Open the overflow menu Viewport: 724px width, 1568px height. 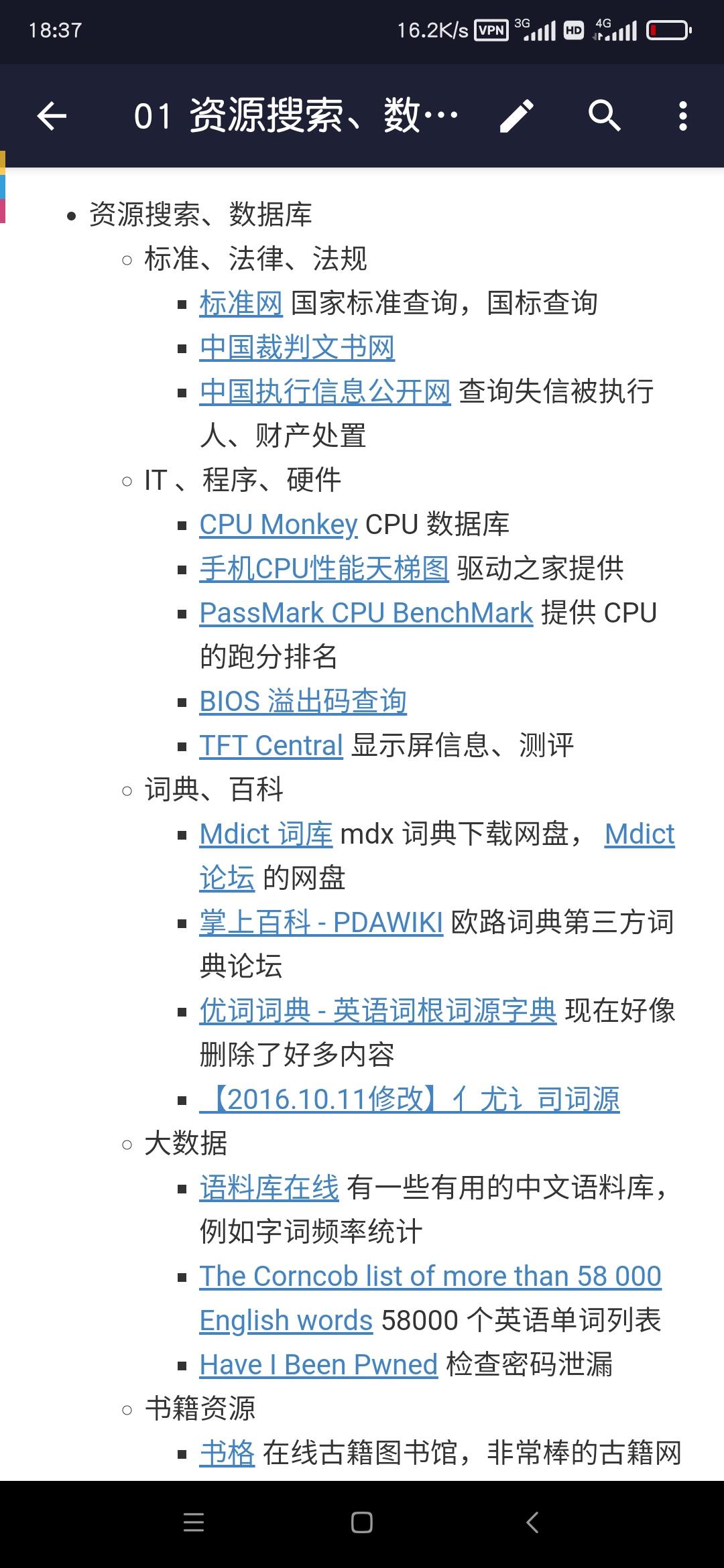(682, 117)
